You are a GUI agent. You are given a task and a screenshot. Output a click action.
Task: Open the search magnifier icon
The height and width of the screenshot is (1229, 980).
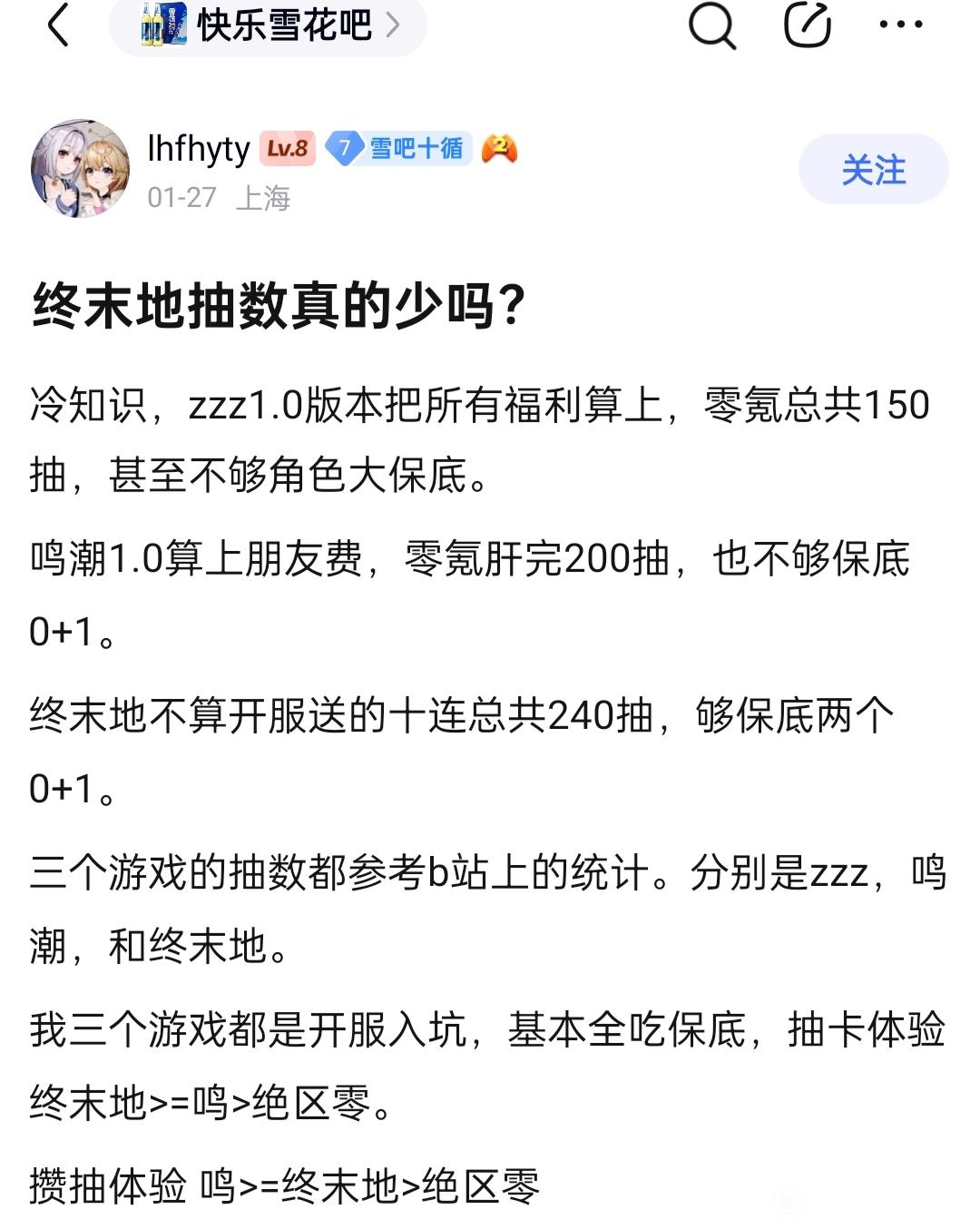712,25
